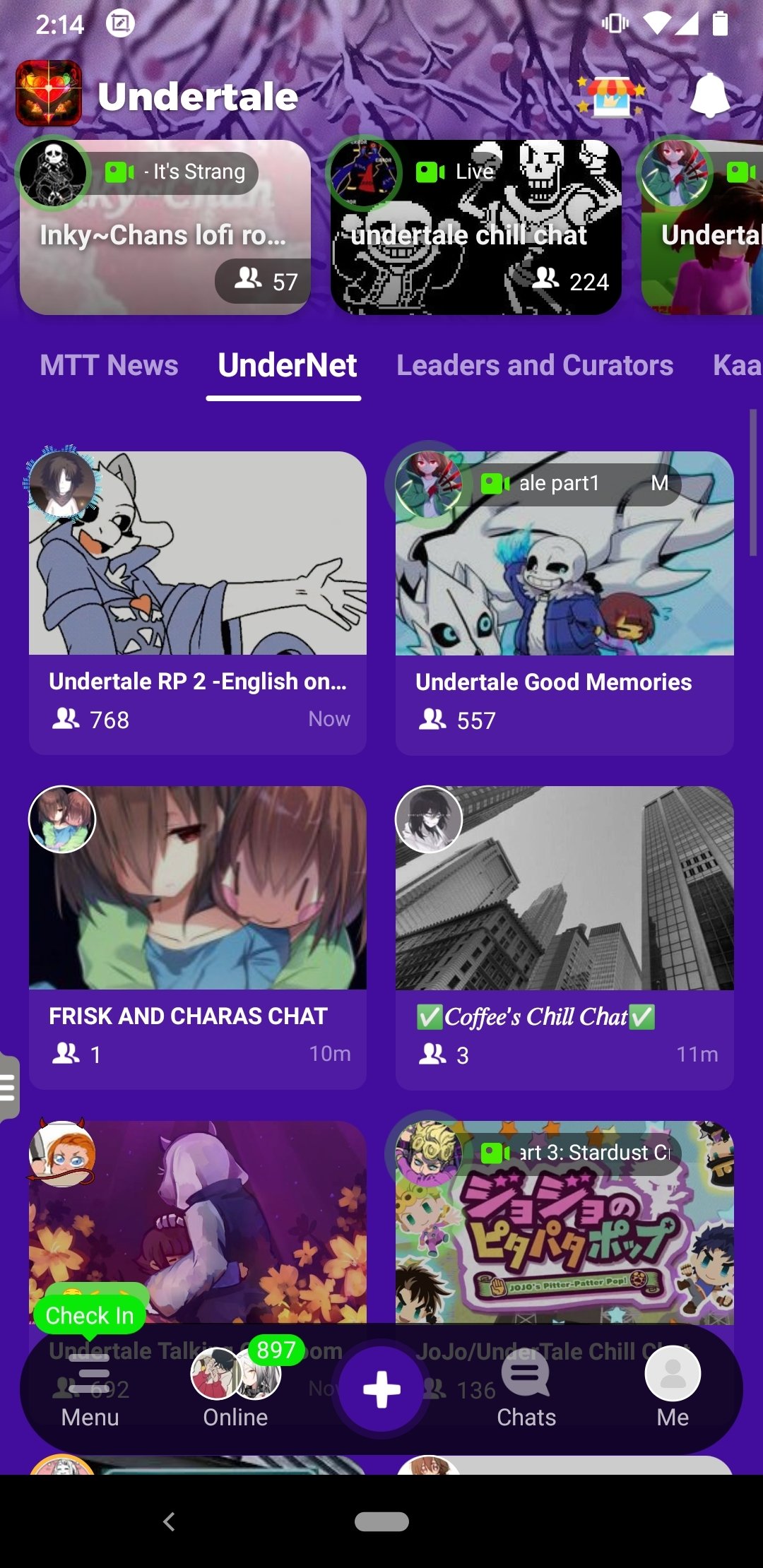The height and width of the screenshot is (1568, 763).
Task: Open the Menu drawer
Action: point(90,1388)
